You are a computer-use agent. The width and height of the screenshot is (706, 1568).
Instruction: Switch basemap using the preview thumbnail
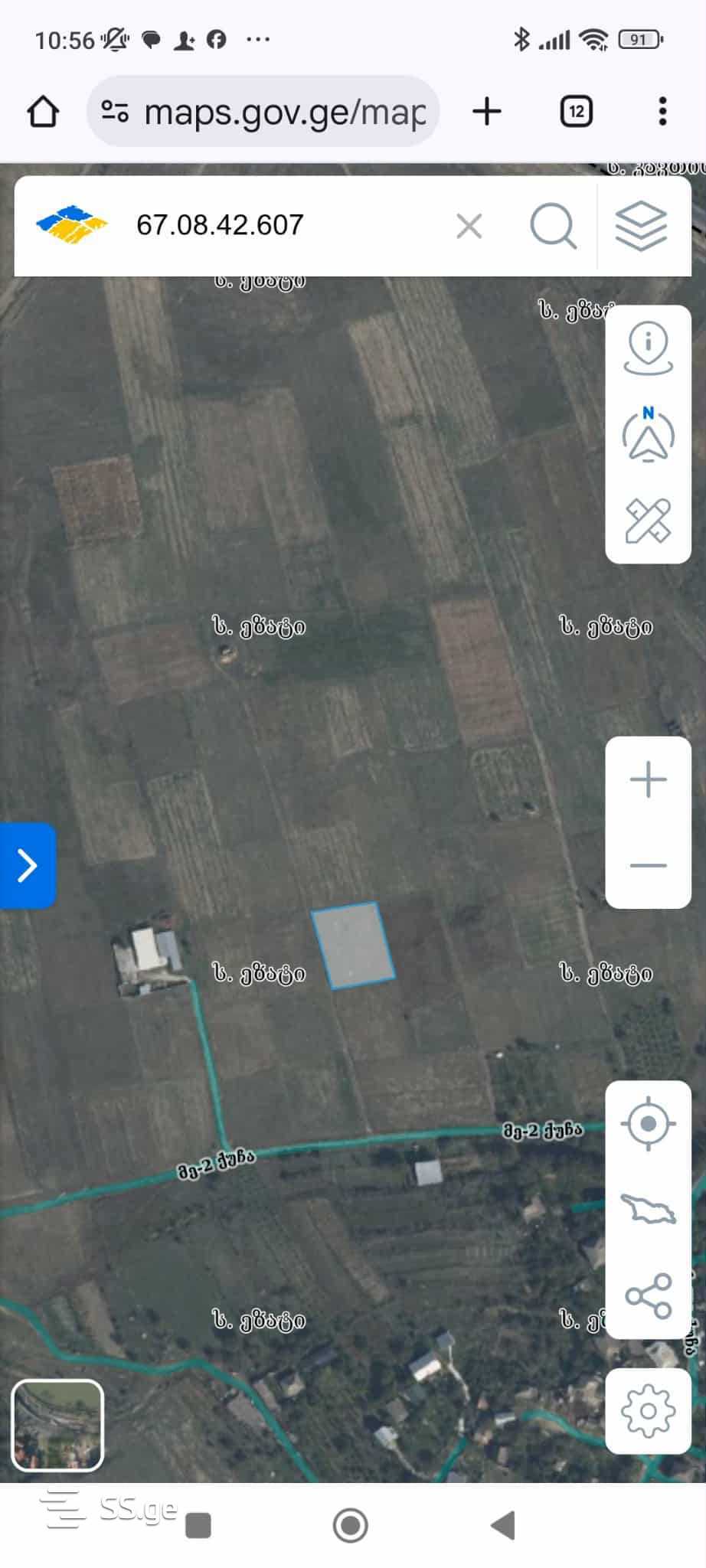click(x=57, y=1425)
